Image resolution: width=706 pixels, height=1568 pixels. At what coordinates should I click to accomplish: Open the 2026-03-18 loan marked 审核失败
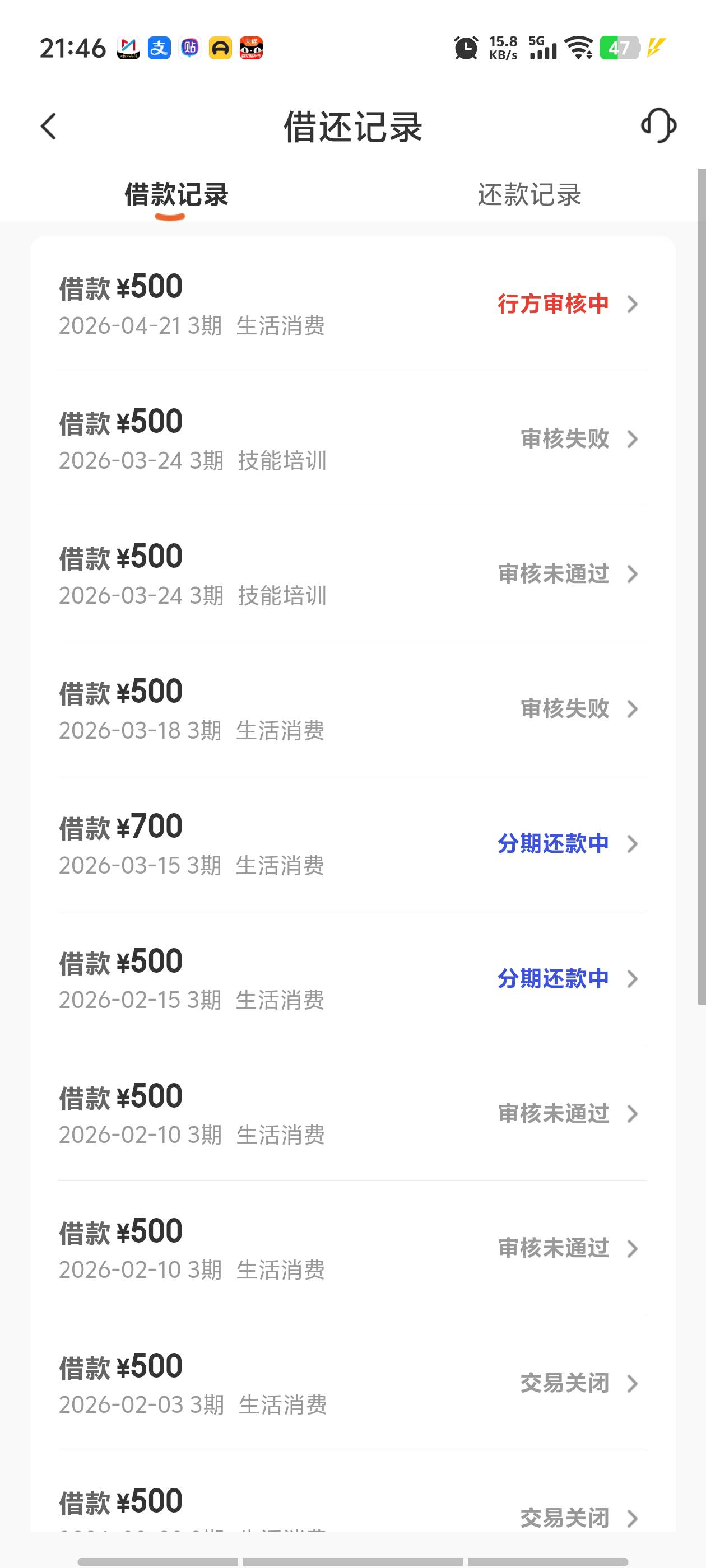click(352, 709)
